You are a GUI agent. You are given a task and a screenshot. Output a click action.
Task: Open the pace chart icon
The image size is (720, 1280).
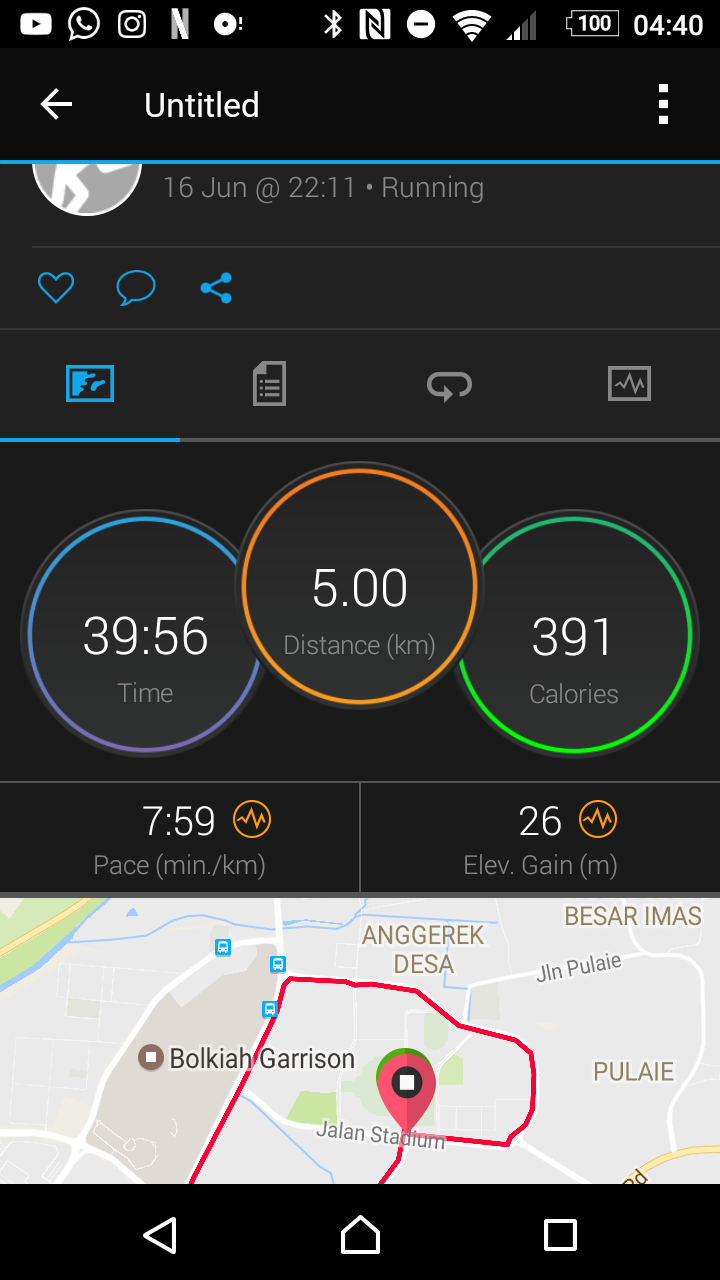[x=252, y=820]
